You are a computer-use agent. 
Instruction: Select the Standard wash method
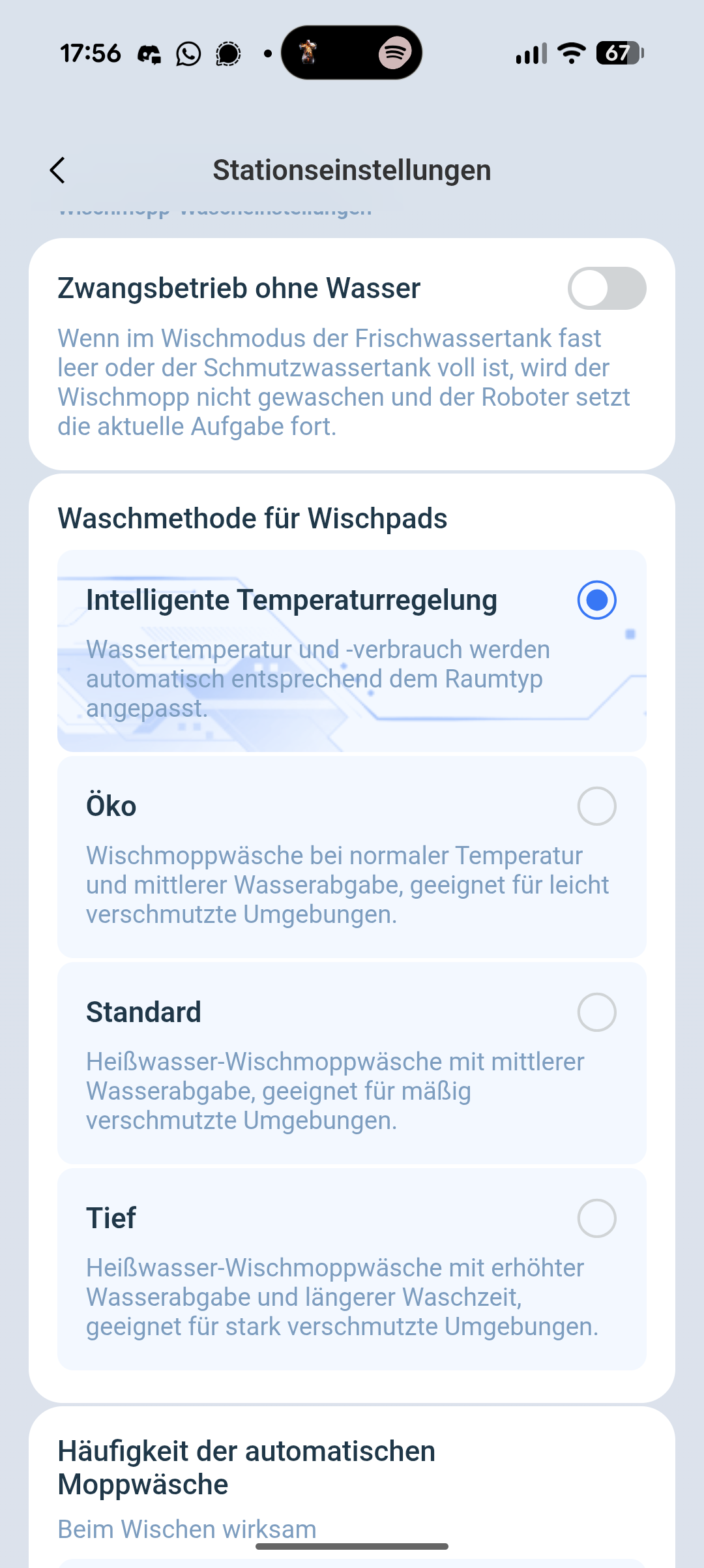point(596,1012)
